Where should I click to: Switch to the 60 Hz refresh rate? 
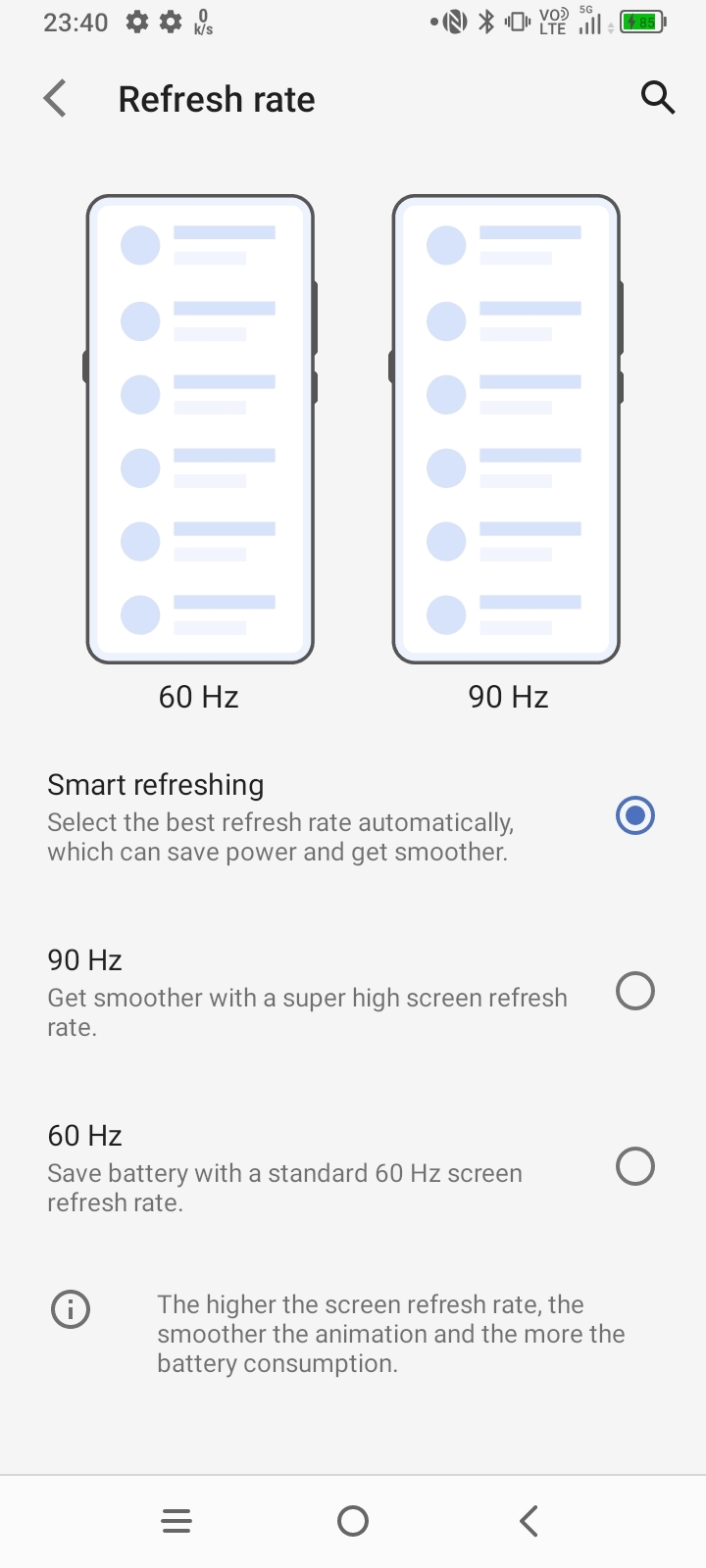(x=353, y=1167)
